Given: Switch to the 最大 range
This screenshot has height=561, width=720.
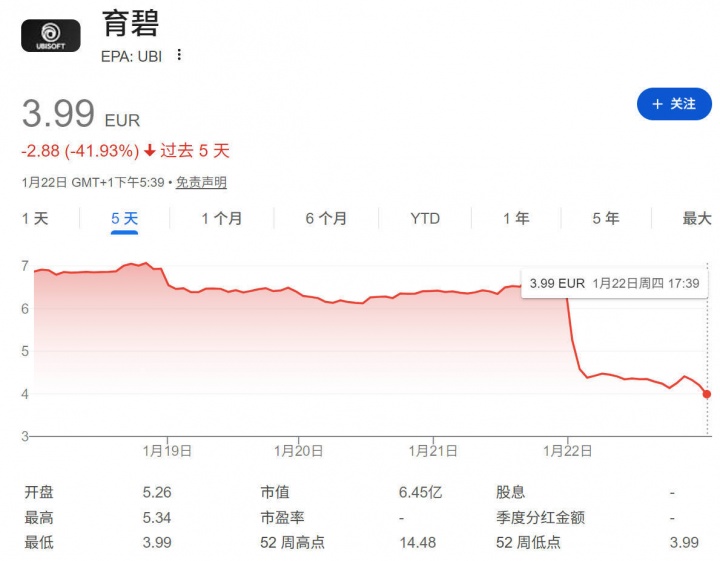Looking at the screenshot, I should (696, 218).
